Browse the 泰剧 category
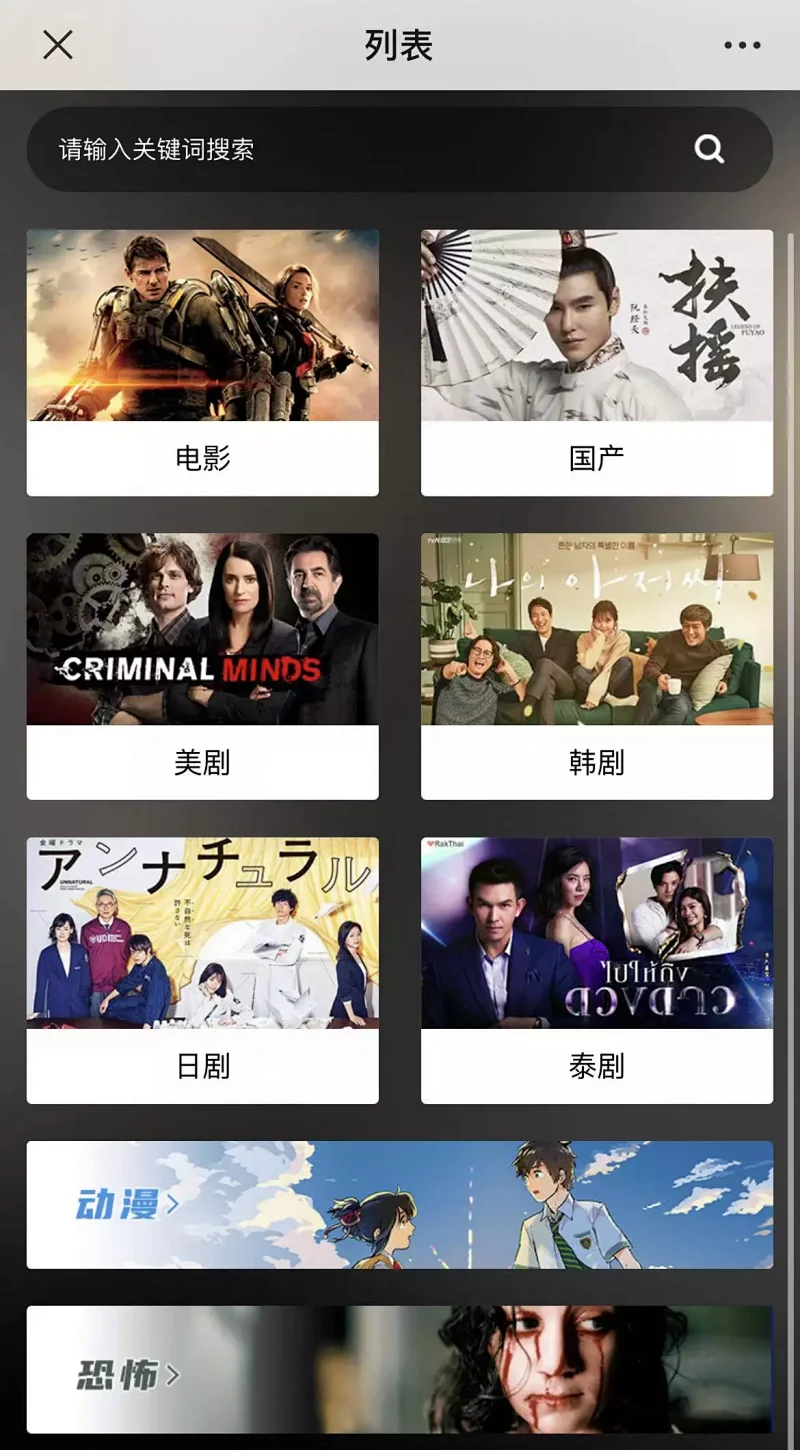This screenshot has width=800, height=1450. click(597, 970)
